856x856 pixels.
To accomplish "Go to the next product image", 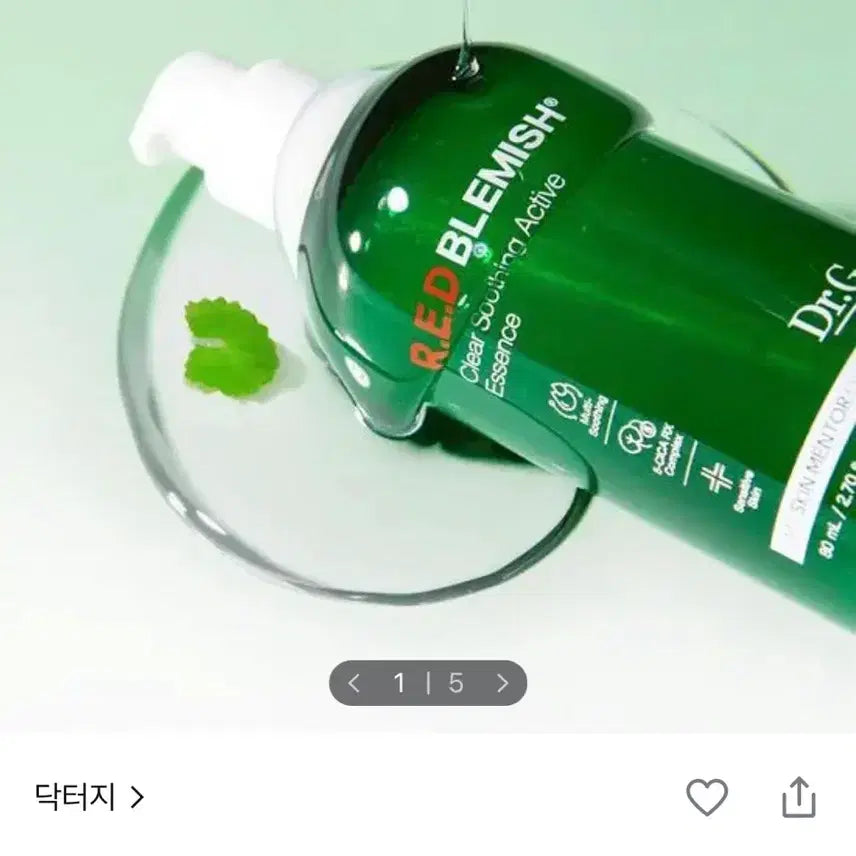I will point(503,683).
